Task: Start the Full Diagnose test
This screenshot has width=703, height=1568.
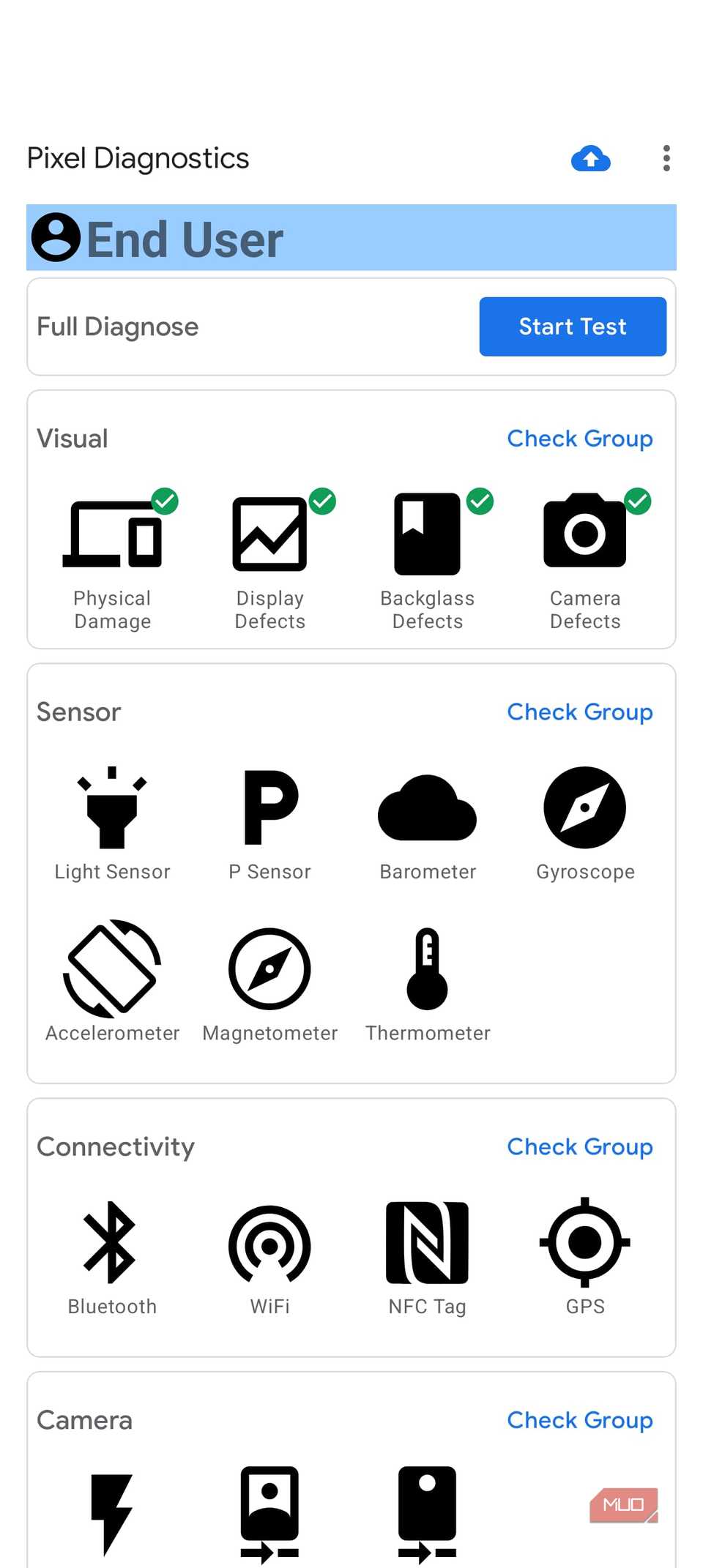Action: click(x=572, y=326)
